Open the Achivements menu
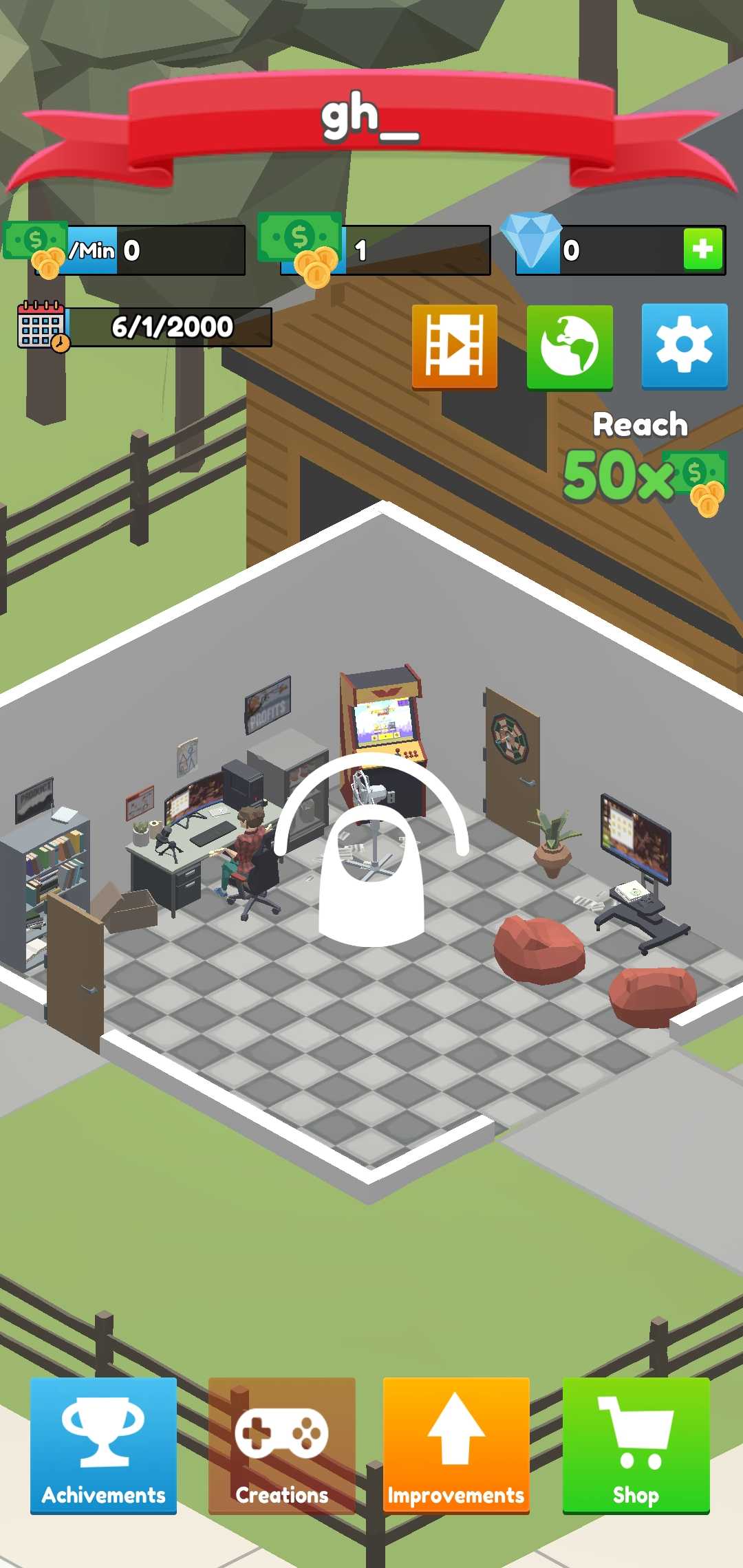Image resolution: width=743 pixels, height=1568 pixels. point(103,1444)
